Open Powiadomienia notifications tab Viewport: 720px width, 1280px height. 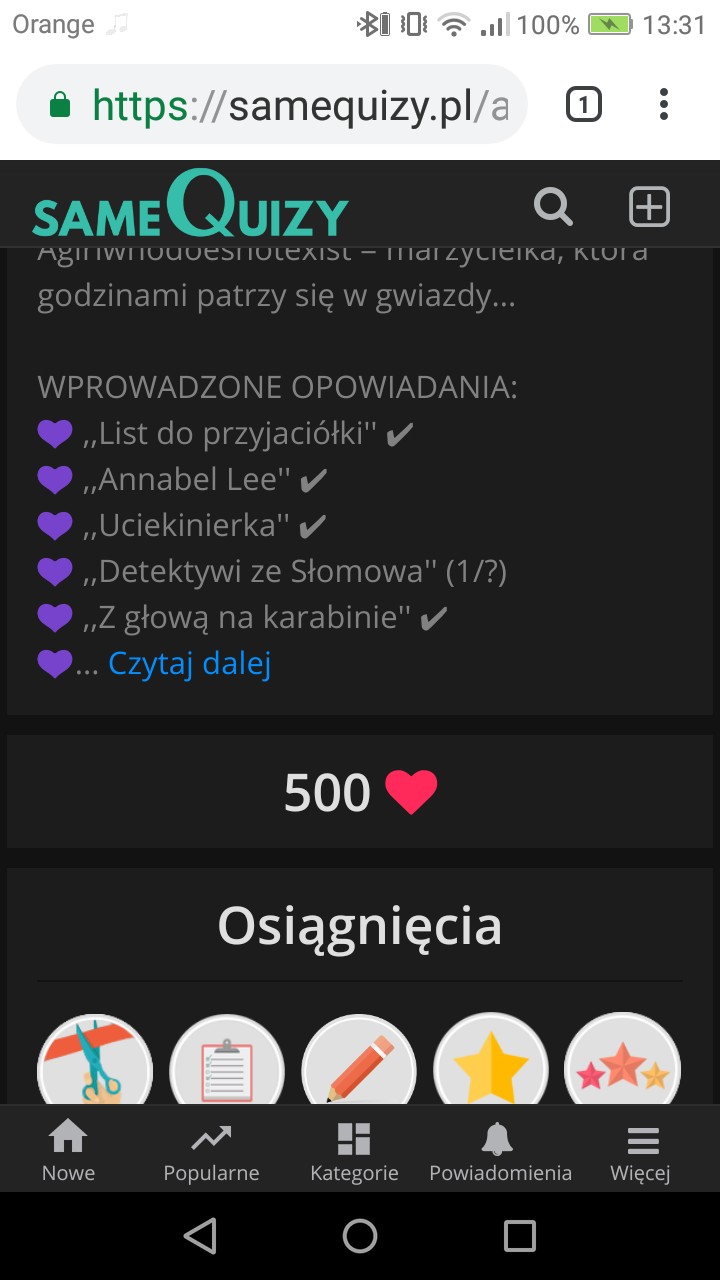(x=500, y=1150)
